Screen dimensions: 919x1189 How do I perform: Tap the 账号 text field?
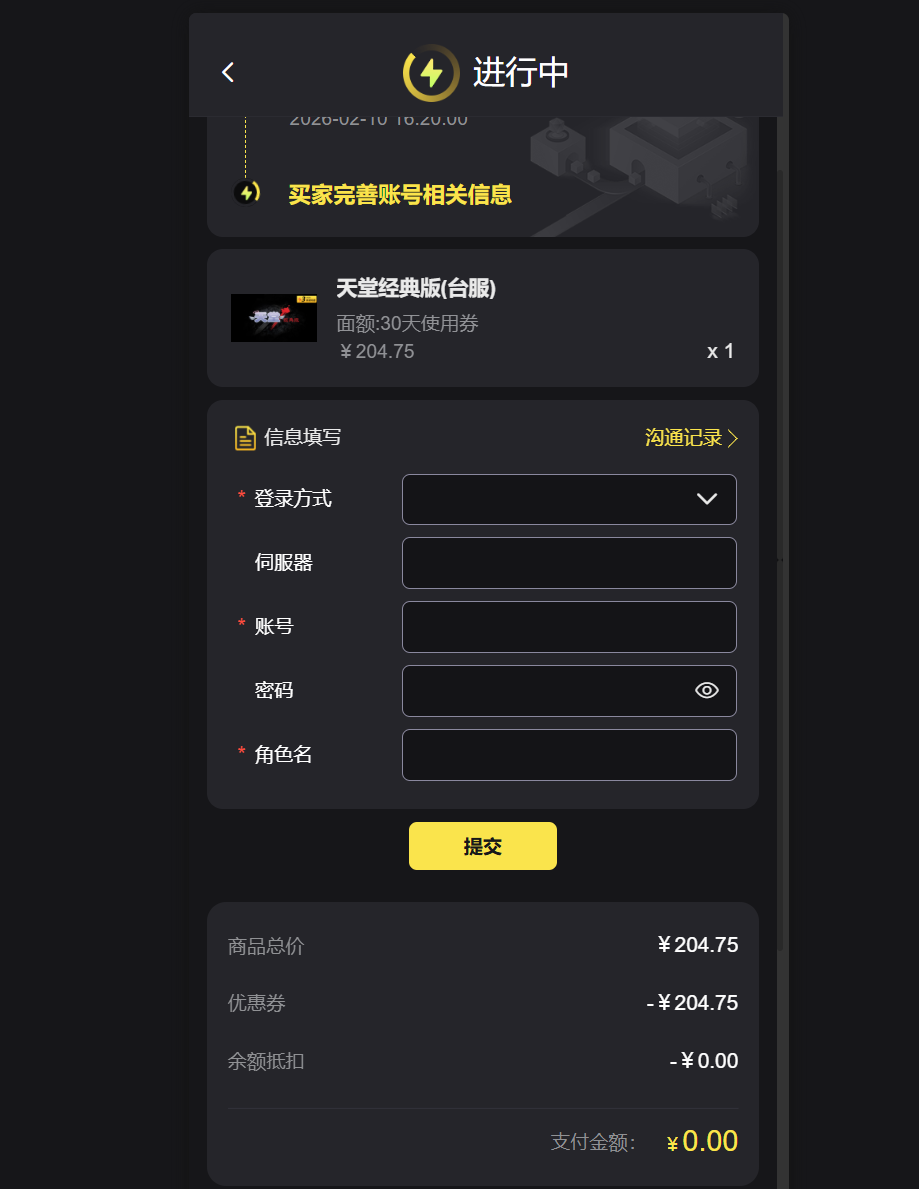[569, 627]
